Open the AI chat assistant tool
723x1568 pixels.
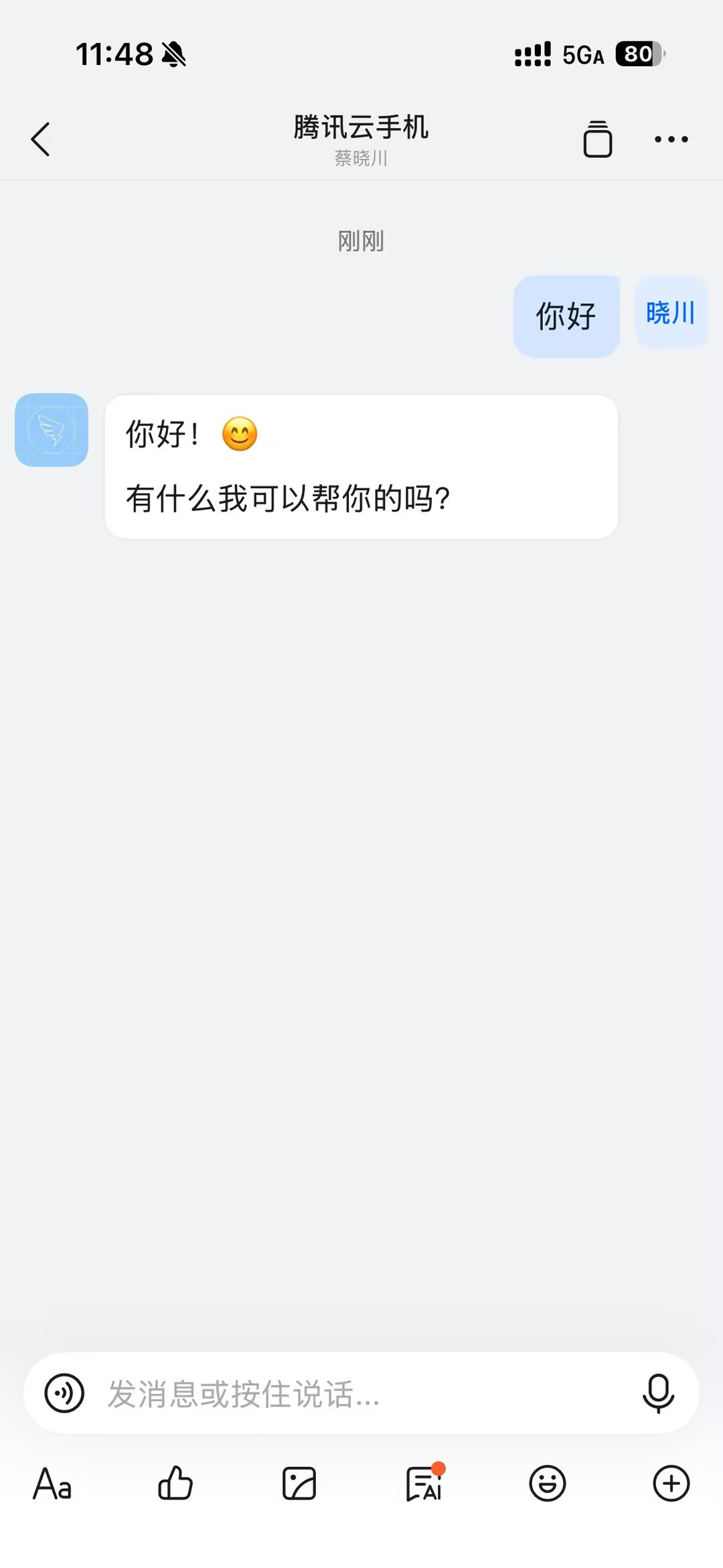pos(424,1484)
